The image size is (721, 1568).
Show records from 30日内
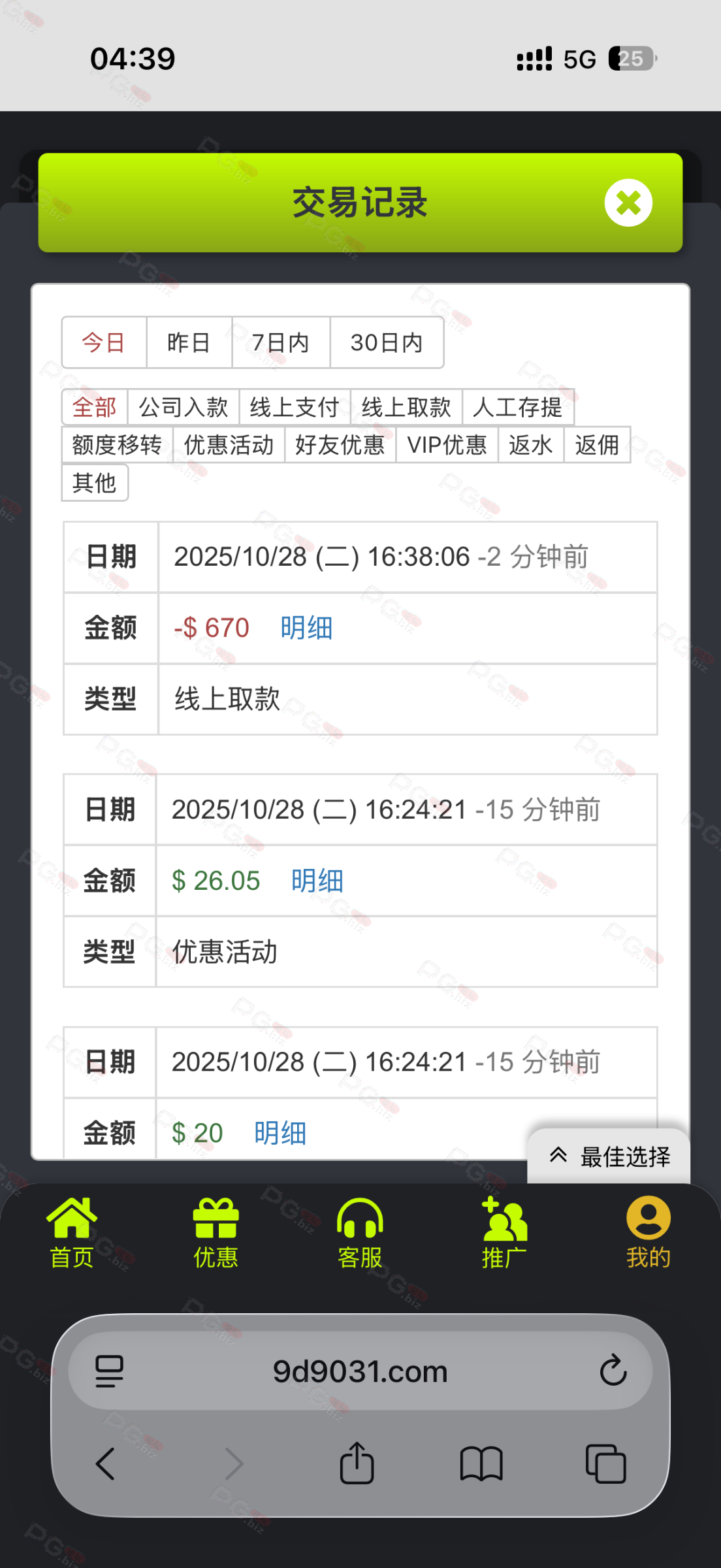pos(387,342)
